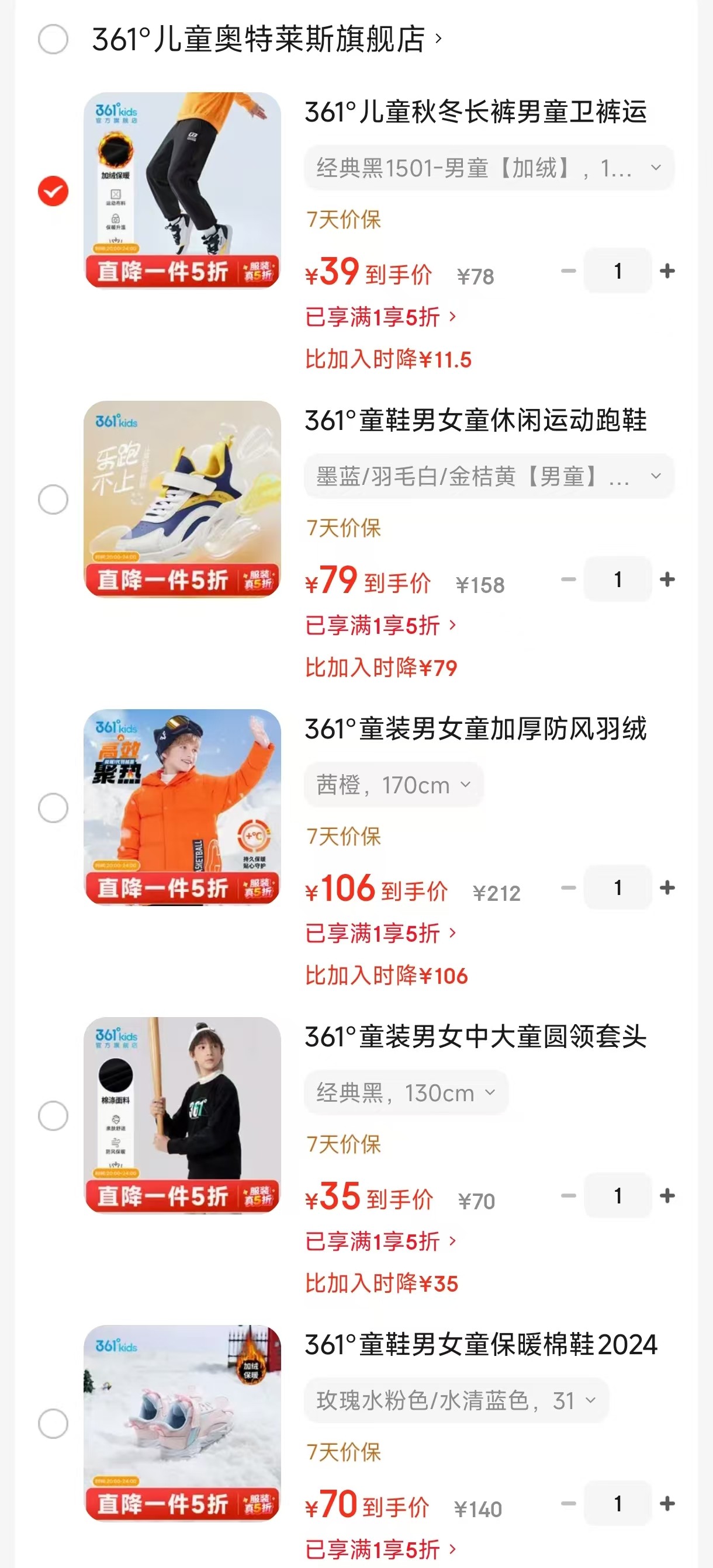713x1568 pixels.
Task: Uncheck the 儿童秋冬长裤男童卫裤 item
Action: pos(53,191)
